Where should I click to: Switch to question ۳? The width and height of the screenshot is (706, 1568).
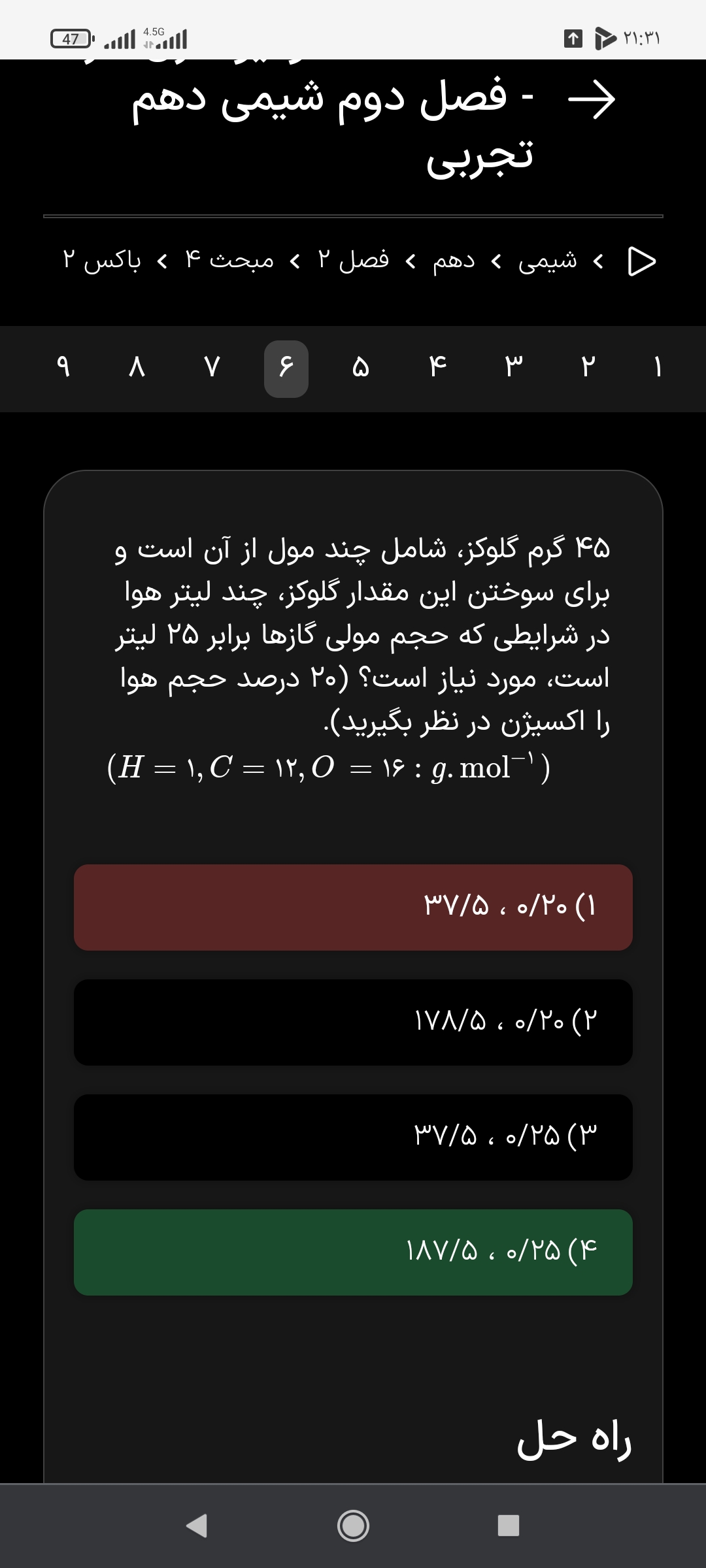pos(514,368)
